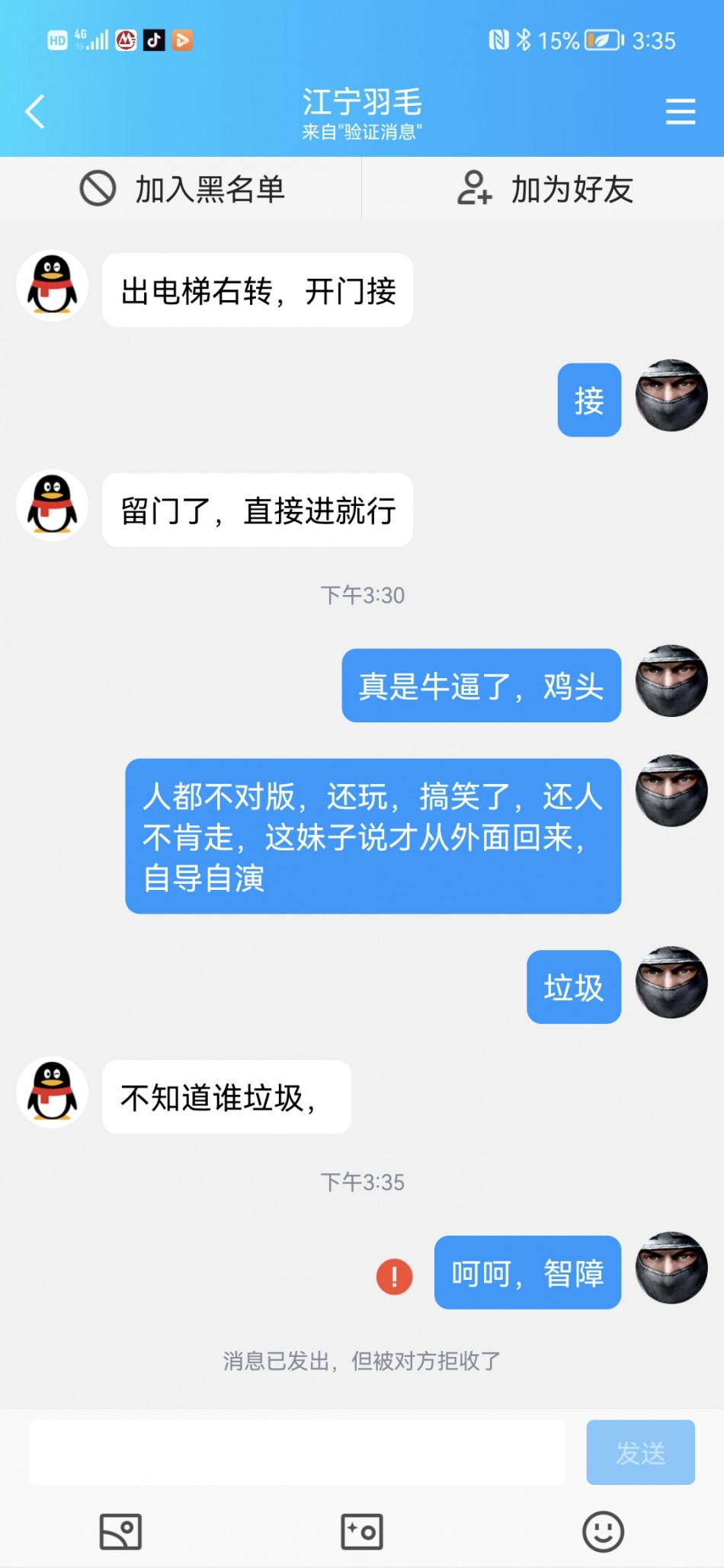This screenshot has height=1568, width=724.
Task: Tap the 发送 send button
Action: point(640,1452)
